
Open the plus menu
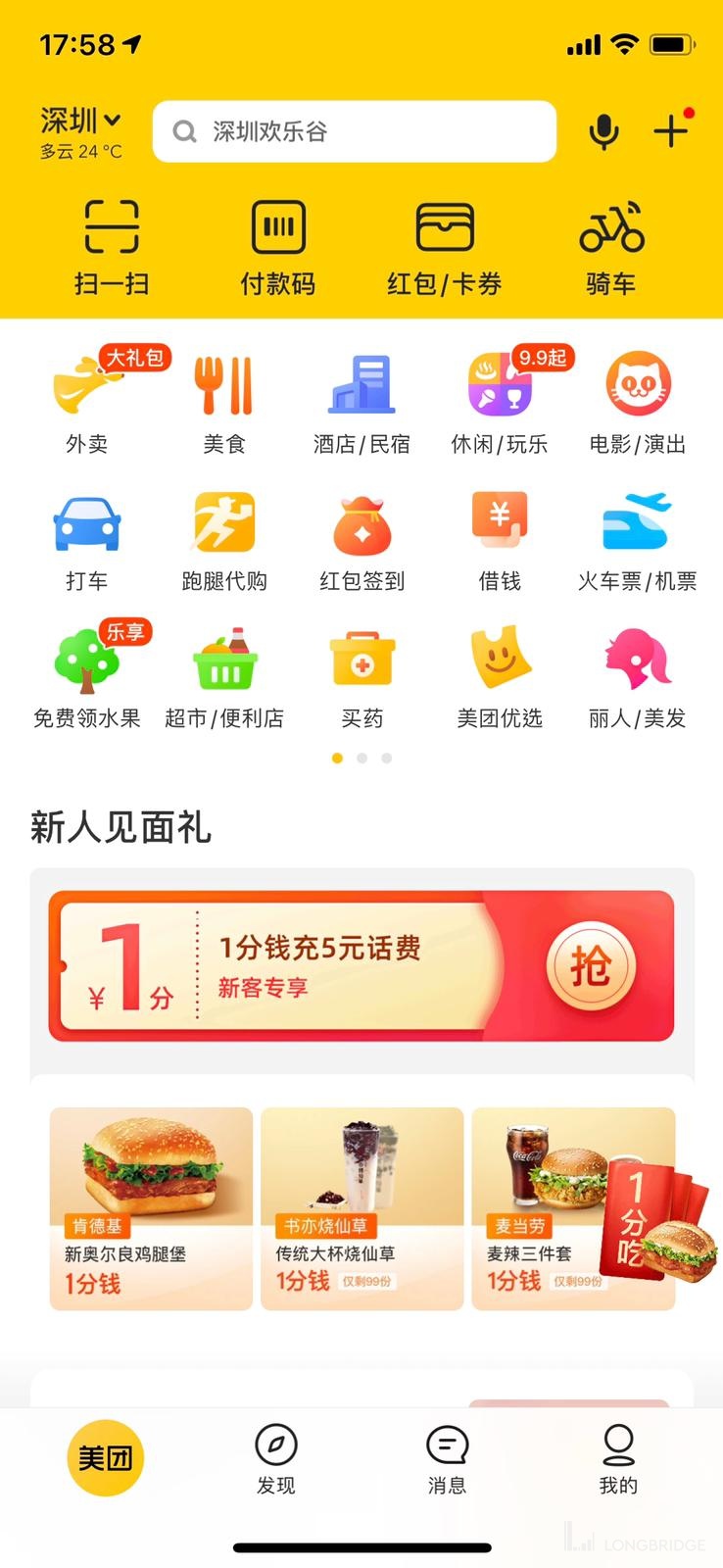pos(672,131)
